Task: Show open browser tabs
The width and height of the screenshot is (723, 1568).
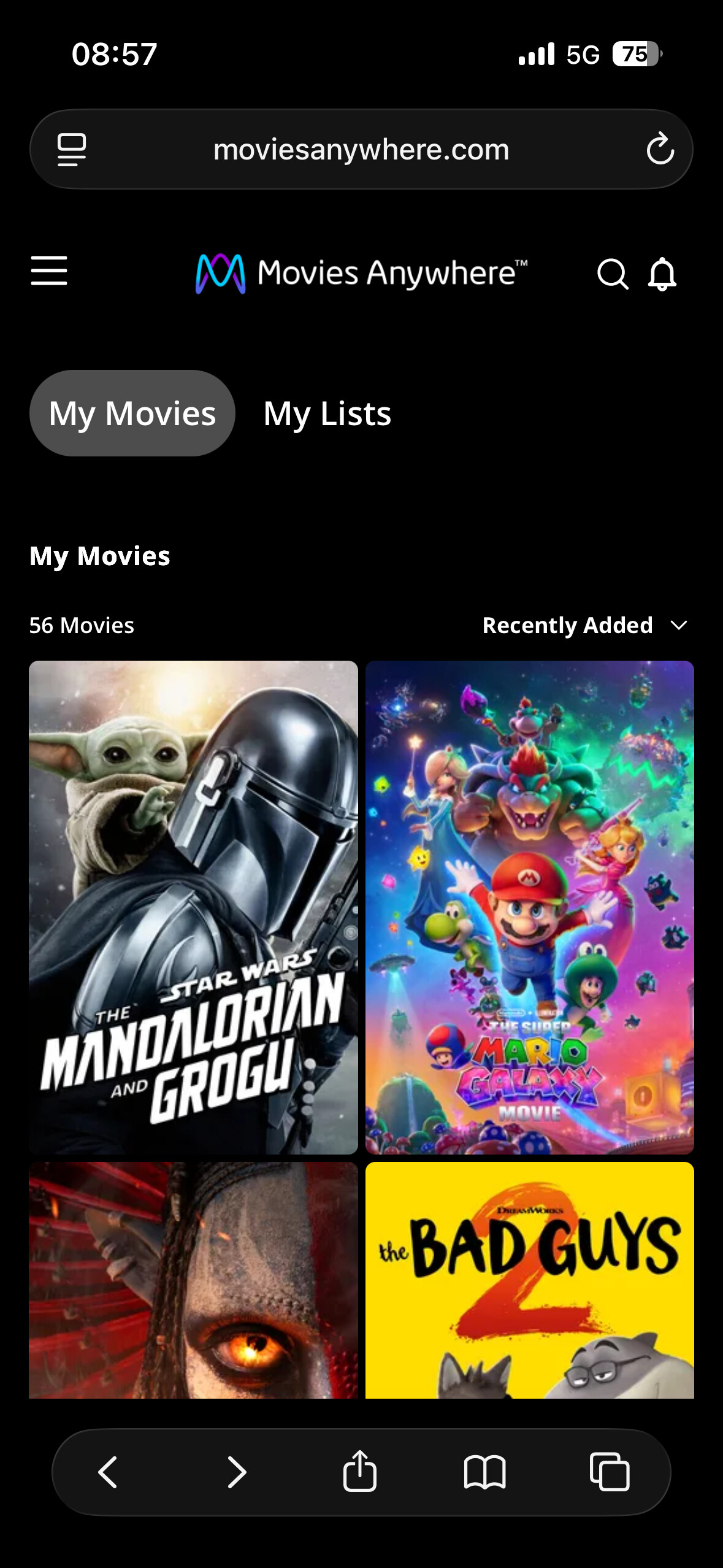Action: (610, 1472)
